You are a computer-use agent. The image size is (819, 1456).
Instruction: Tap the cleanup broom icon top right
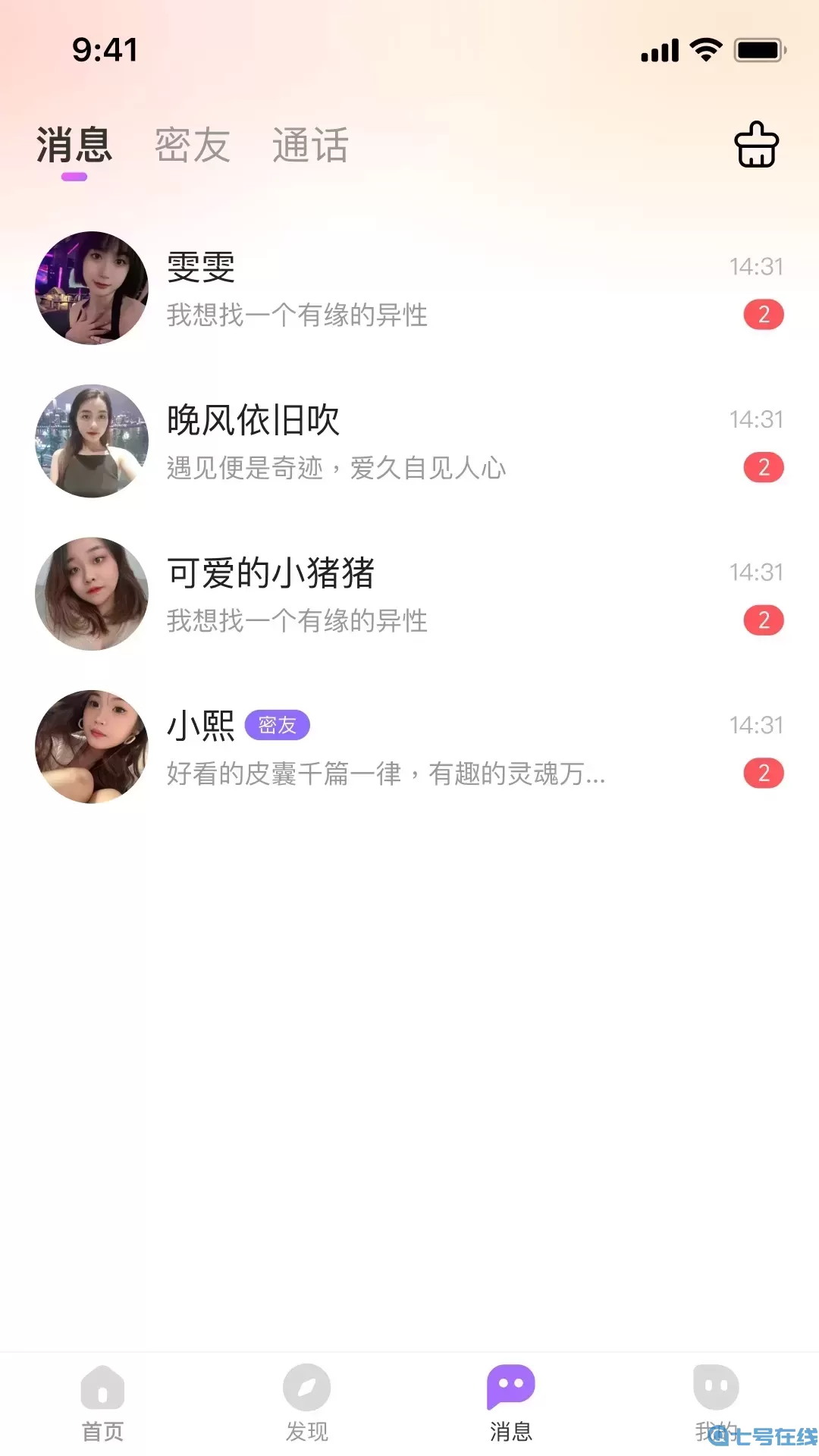757,145
